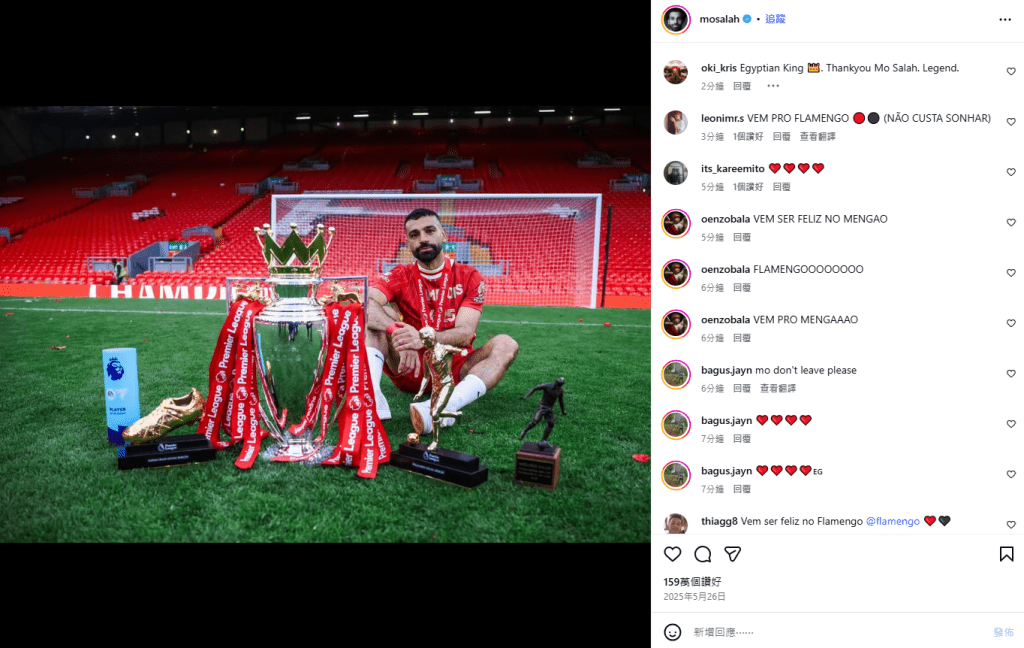
Task: Open the emoji picker for the comment box
Action: [673, 632]
